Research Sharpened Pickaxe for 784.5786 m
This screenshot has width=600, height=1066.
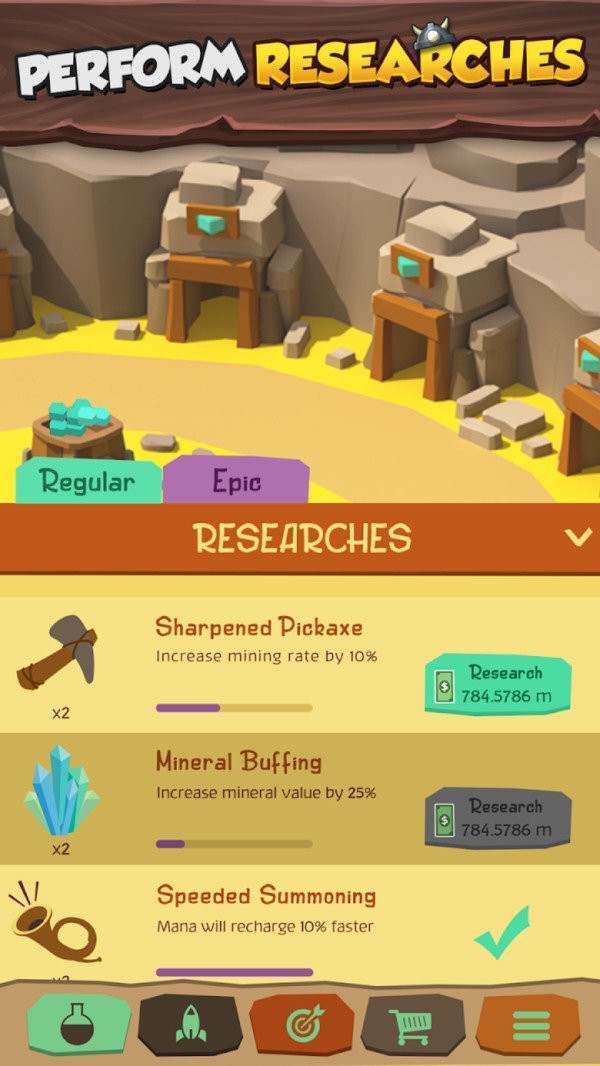click(x=498, y=684)
